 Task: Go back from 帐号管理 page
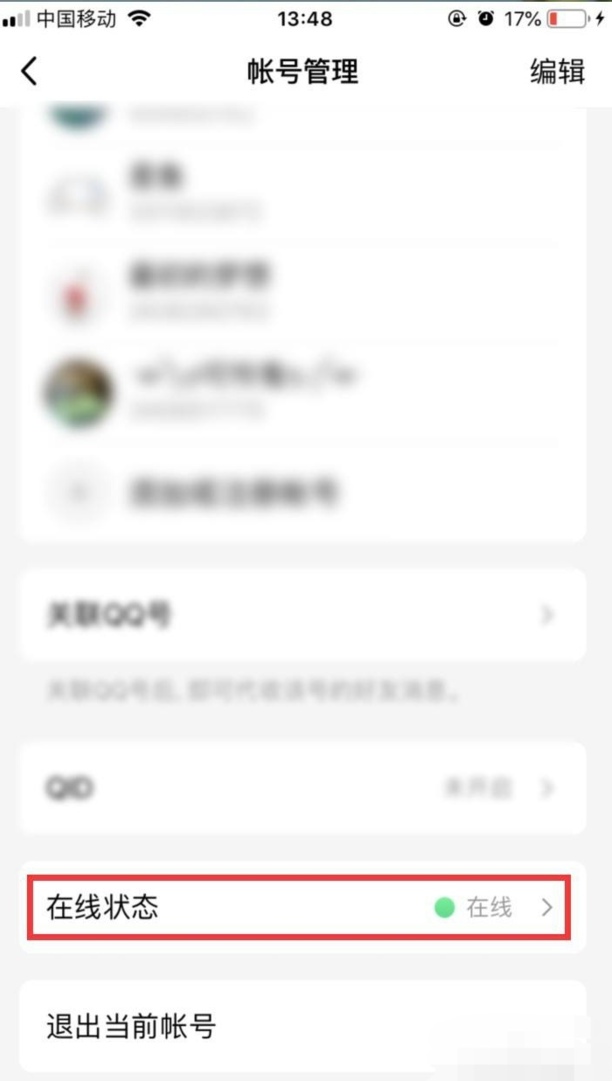30,71
